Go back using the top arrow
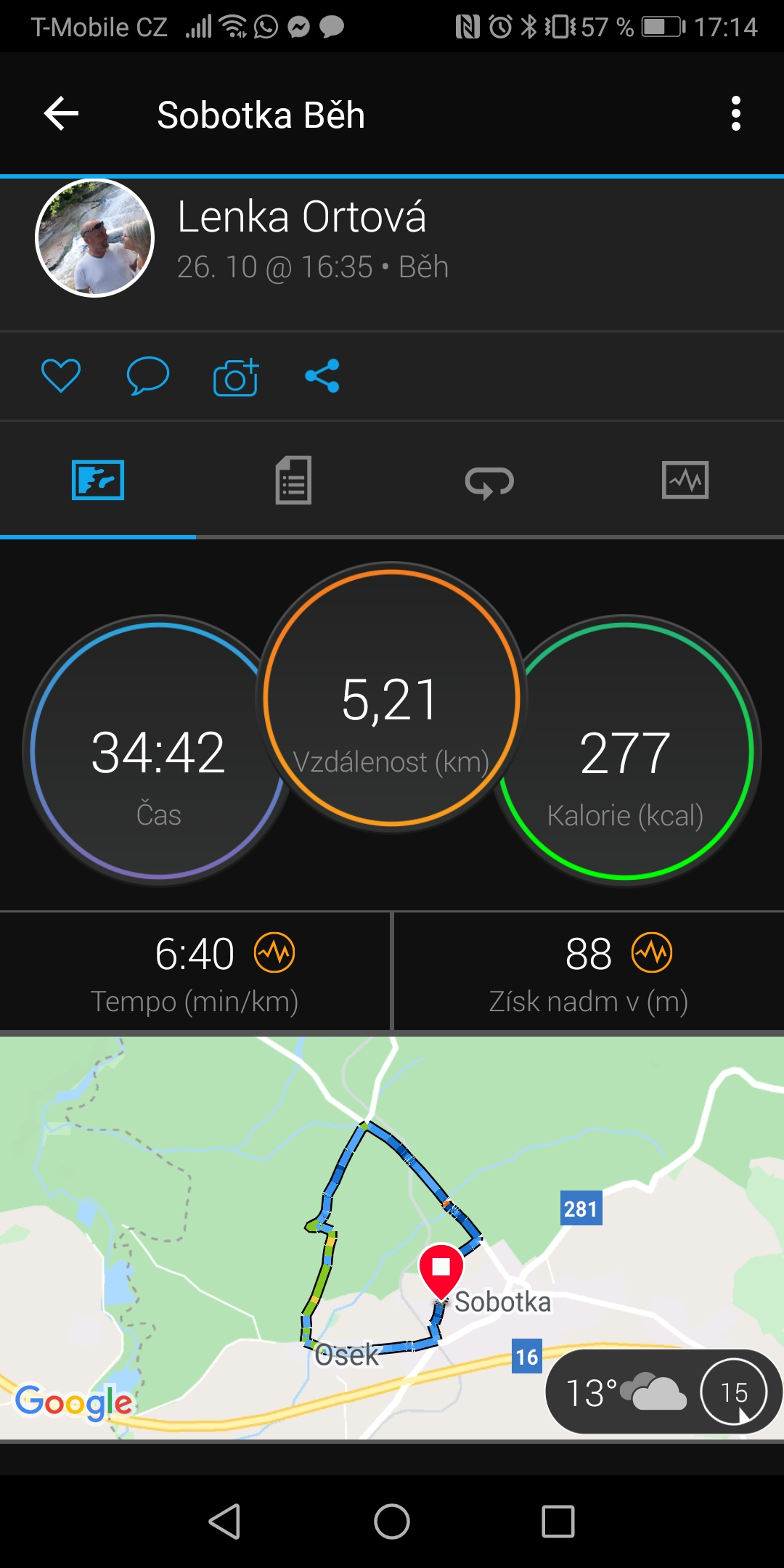Screen dimensions: 784x1568 click(x=61, y=114)
